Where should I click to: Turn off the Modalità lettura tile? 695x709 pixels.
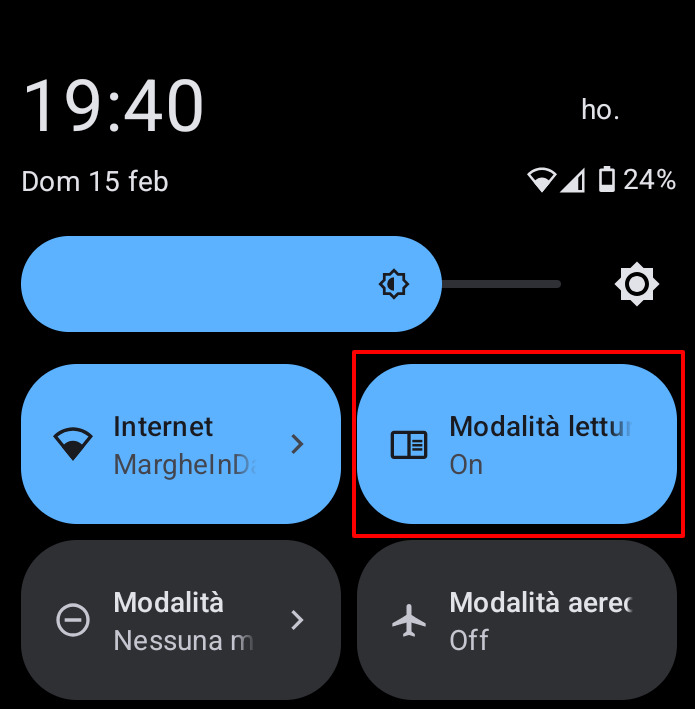pos(516,444)
